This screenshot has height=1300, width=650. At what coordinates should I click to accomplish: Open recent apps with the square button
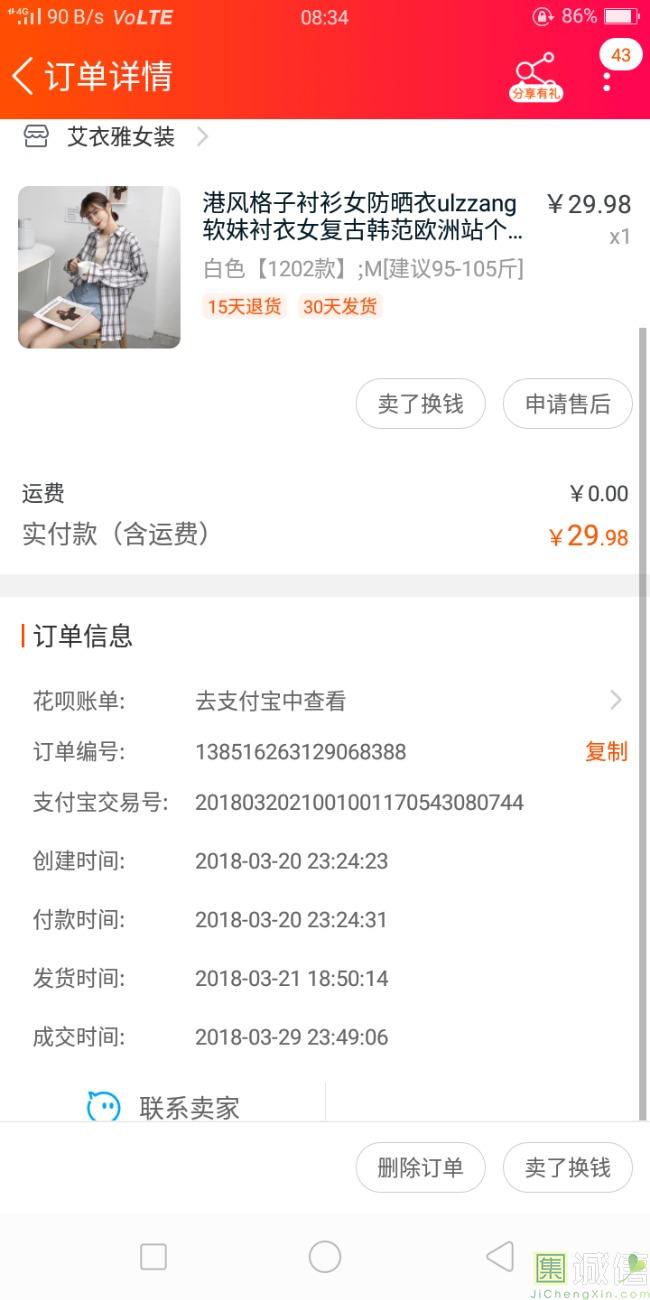pos(153,1257)
